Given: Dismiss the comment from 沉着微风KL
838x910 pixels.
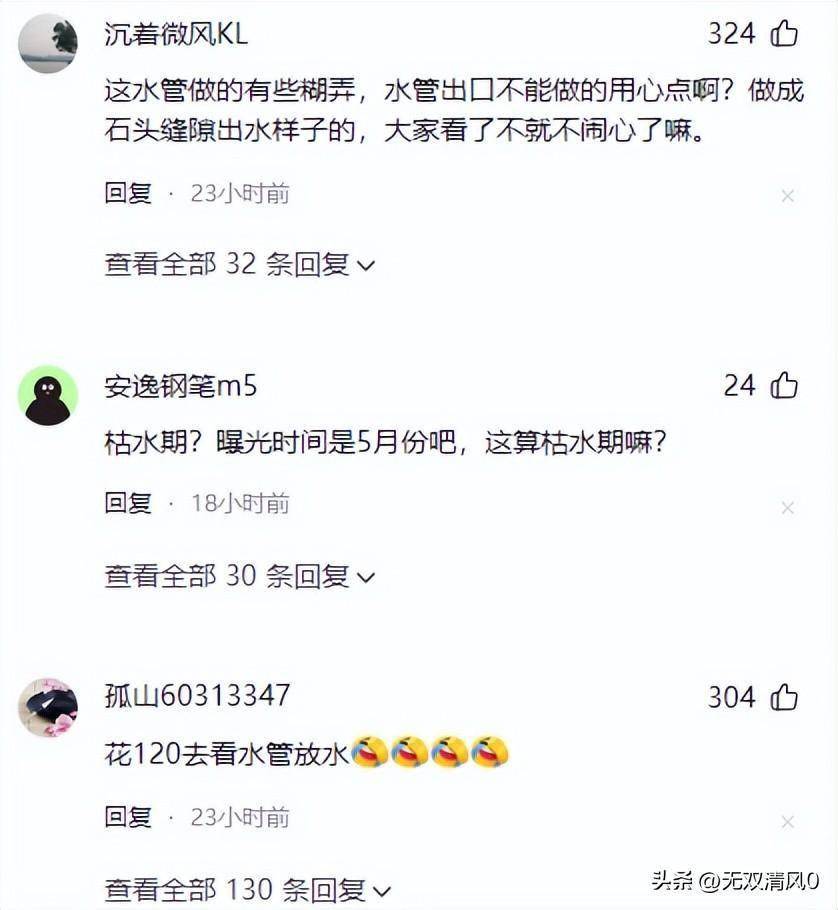Looking at the screenshot, I should point(787,196).
